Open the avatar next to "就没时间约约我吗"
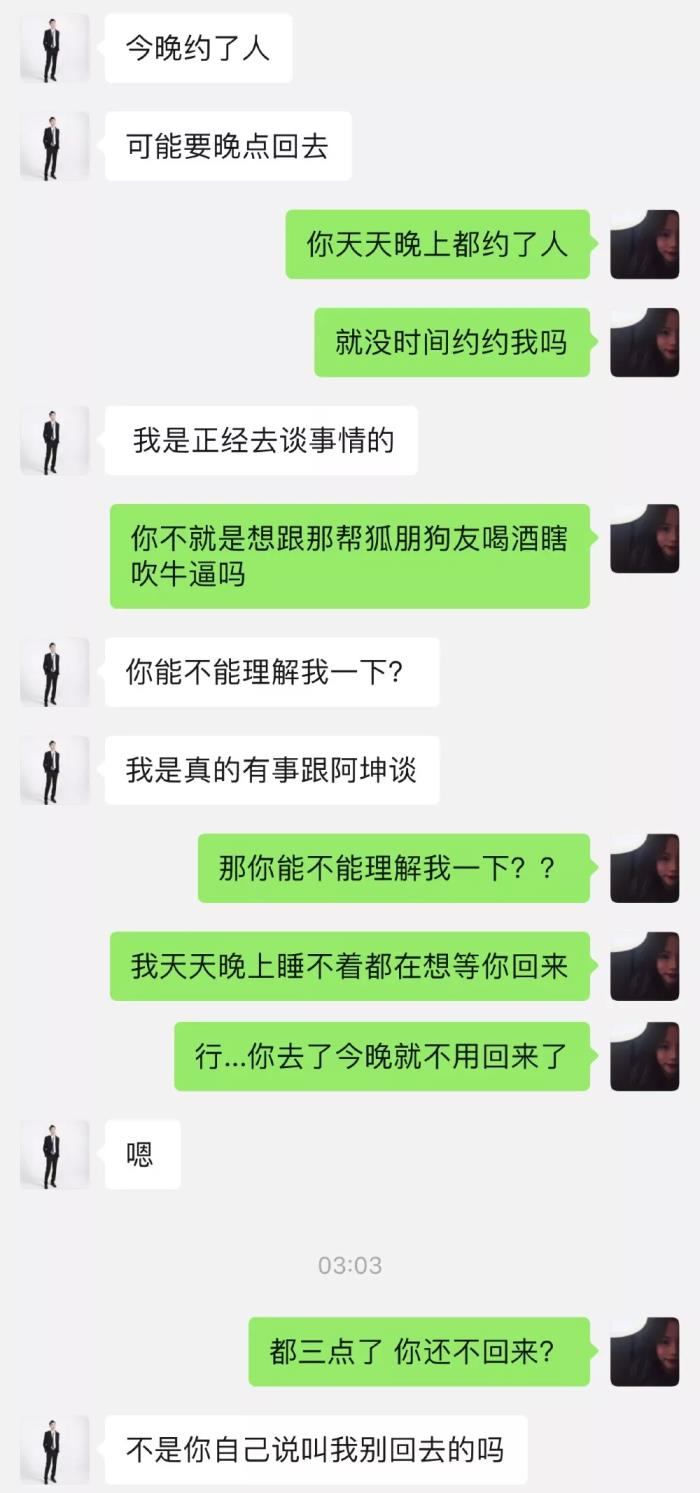700x1493 pixels. pyautogui.click(x=644, y=342)
